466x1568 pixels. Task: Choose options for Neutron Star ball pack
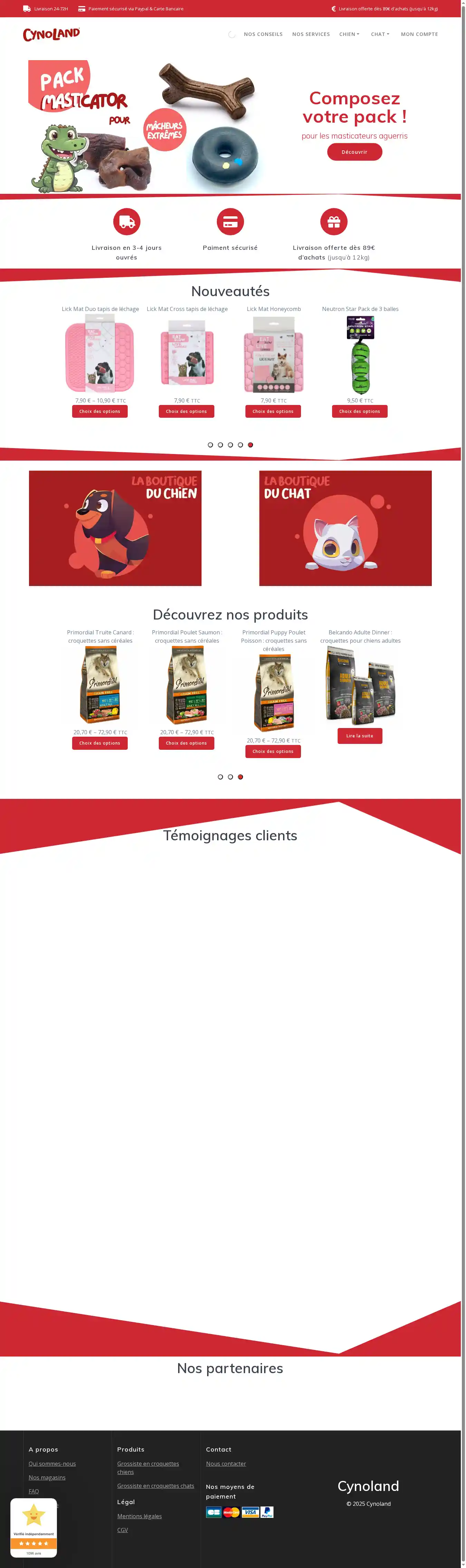(360, 412)
